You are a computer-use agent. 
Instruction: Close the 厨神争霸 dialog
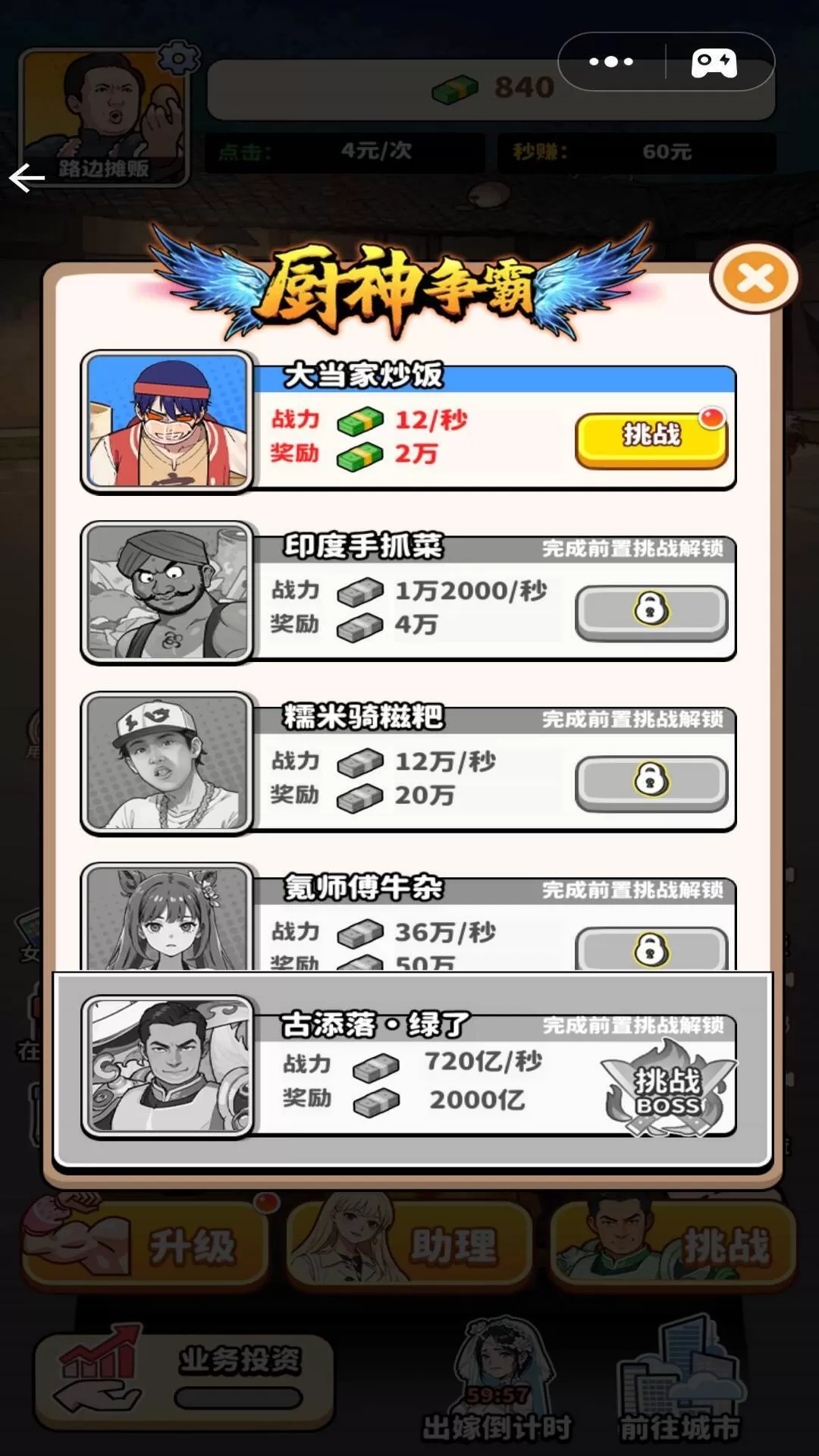click(755, 278)
